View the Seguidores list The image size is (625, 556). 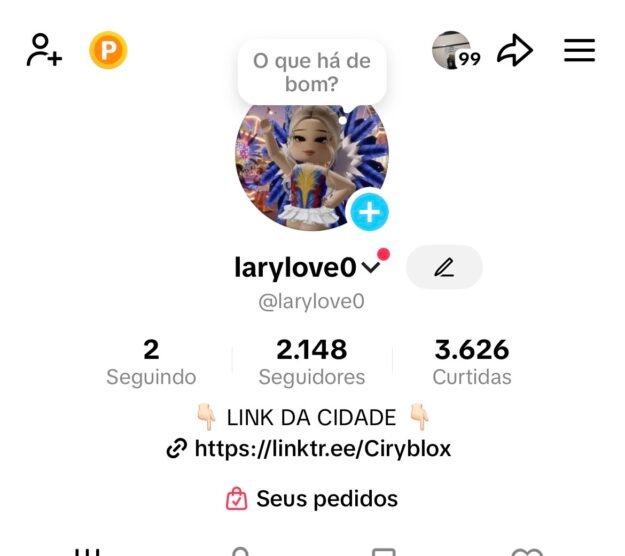tap(311, 362)
